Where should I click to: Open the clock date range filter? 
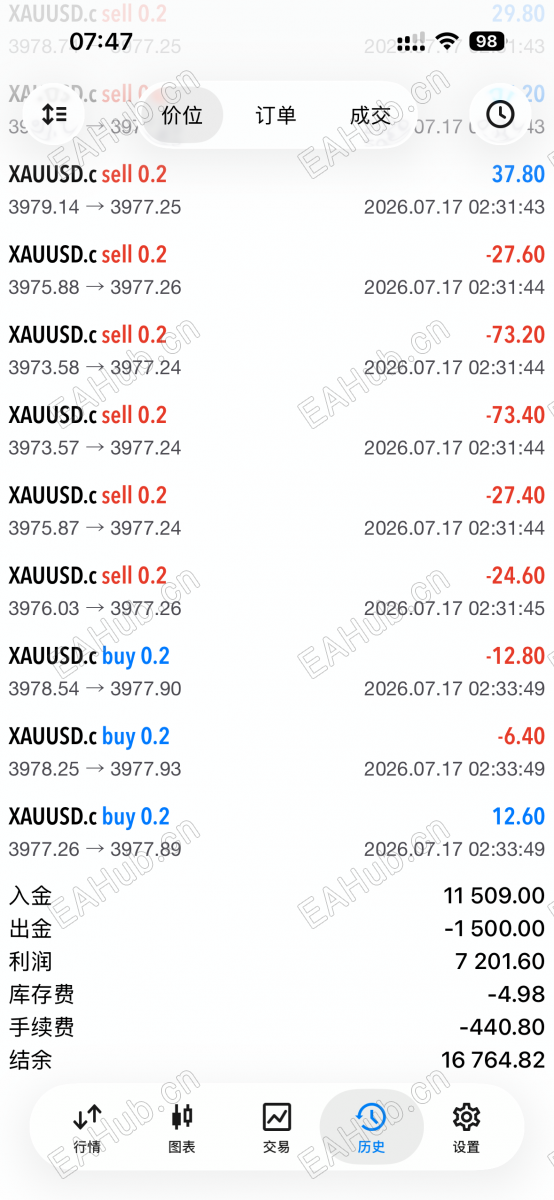tap(500, 114)
